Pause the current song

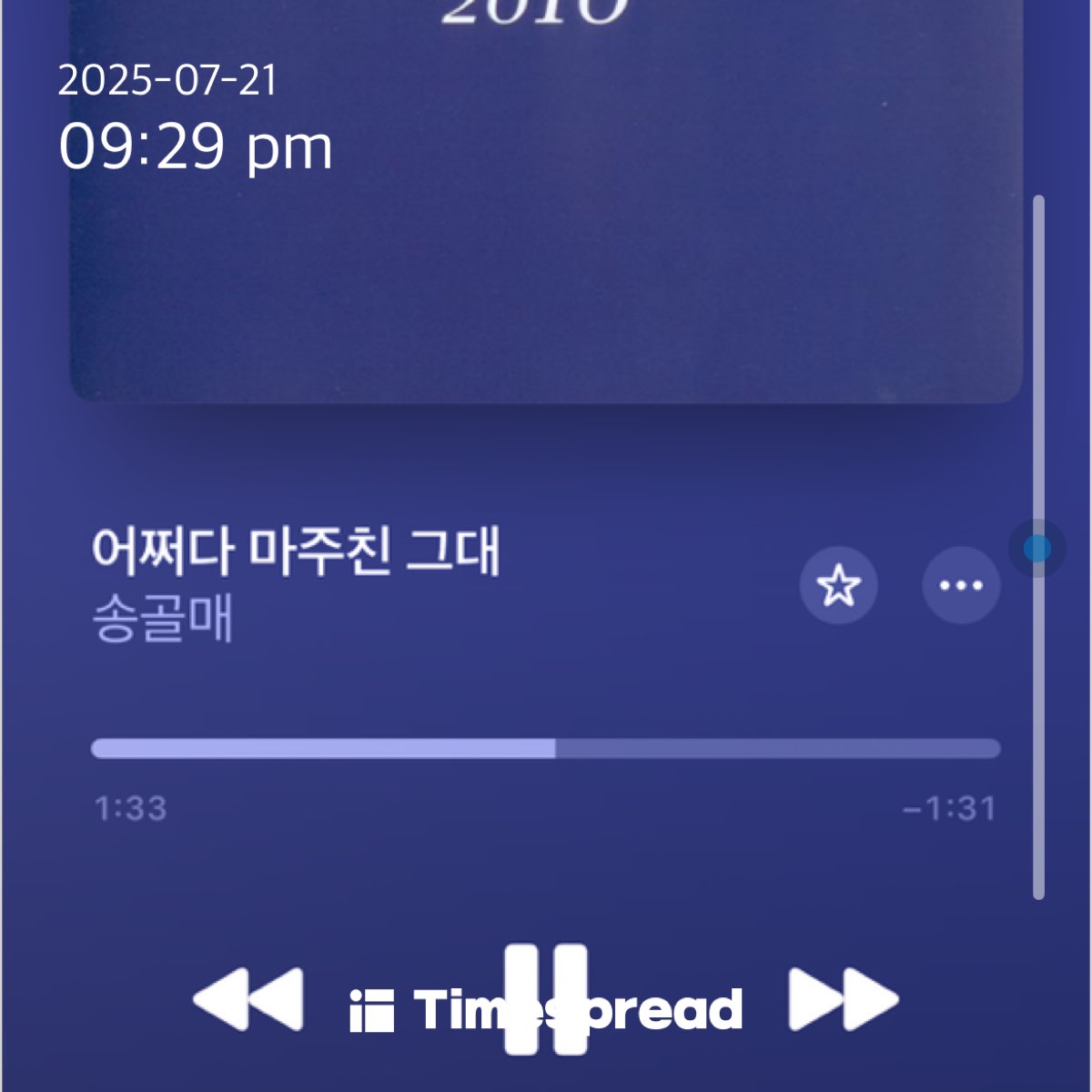coord(546,998)
